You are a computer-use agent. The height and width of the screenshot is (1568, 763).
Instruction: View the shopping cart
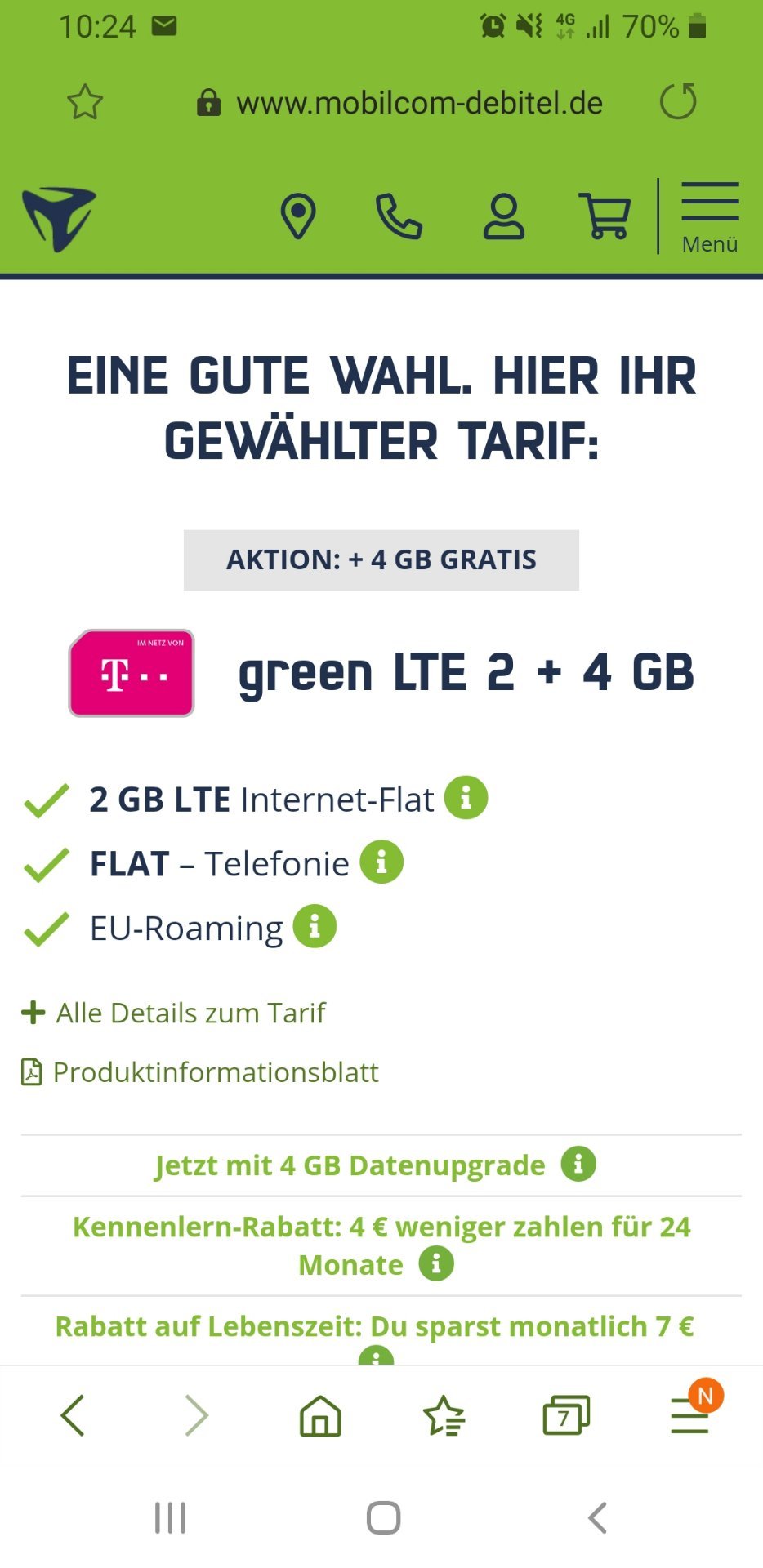point(605,216)
